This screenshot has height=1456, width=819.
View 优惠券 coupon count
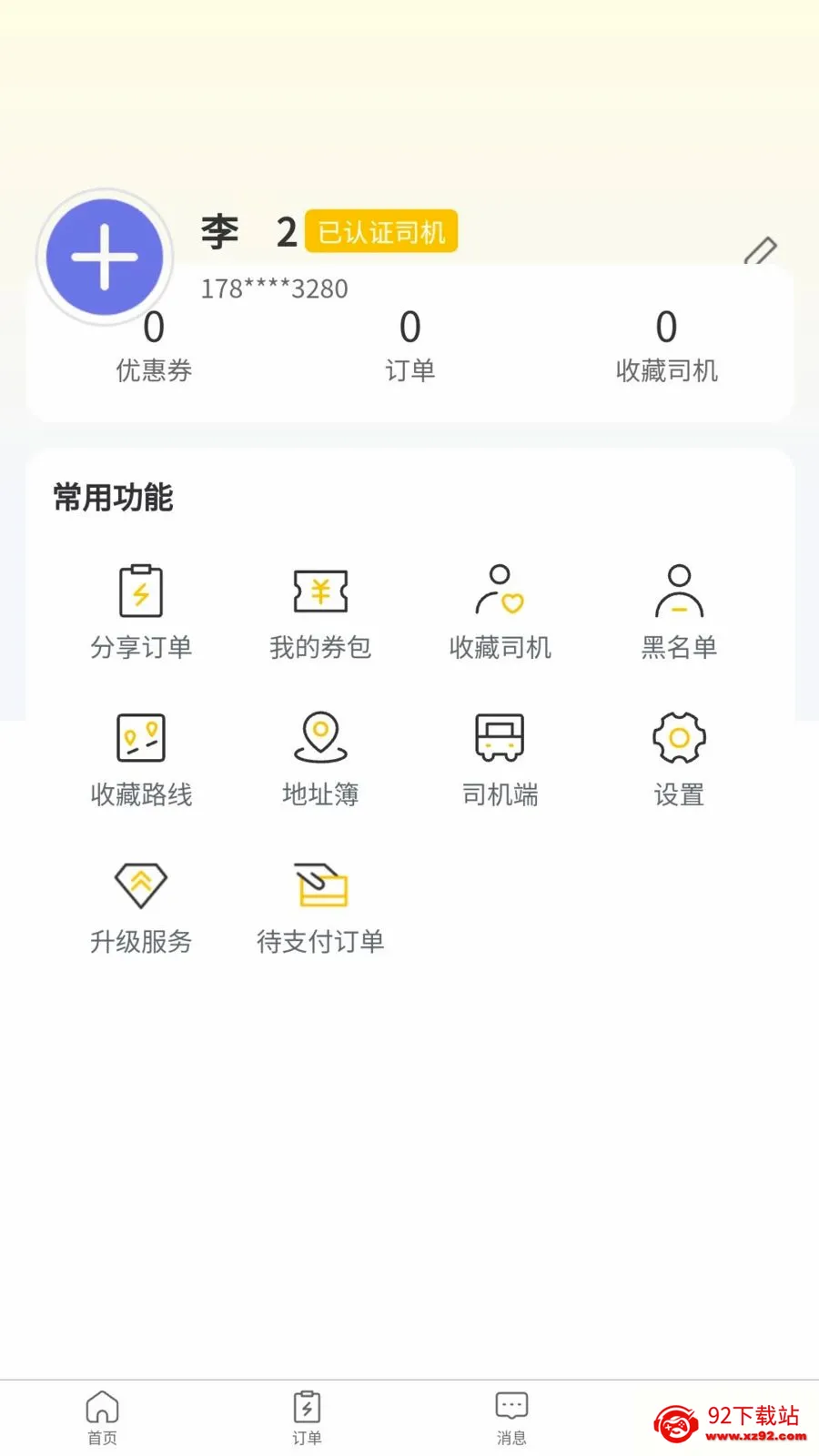pos(154,347)
